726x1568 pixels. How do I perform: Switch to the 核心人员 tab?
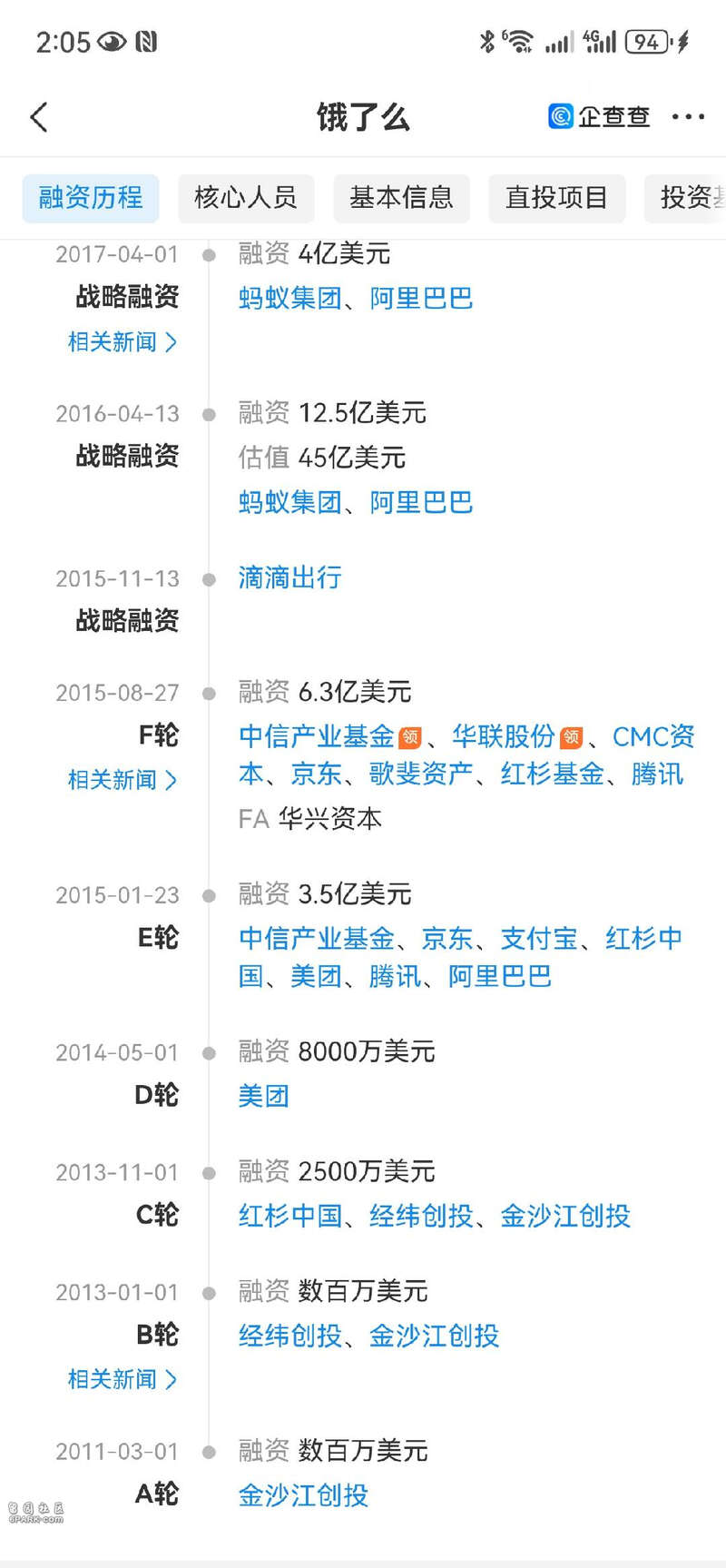[246, 198]
